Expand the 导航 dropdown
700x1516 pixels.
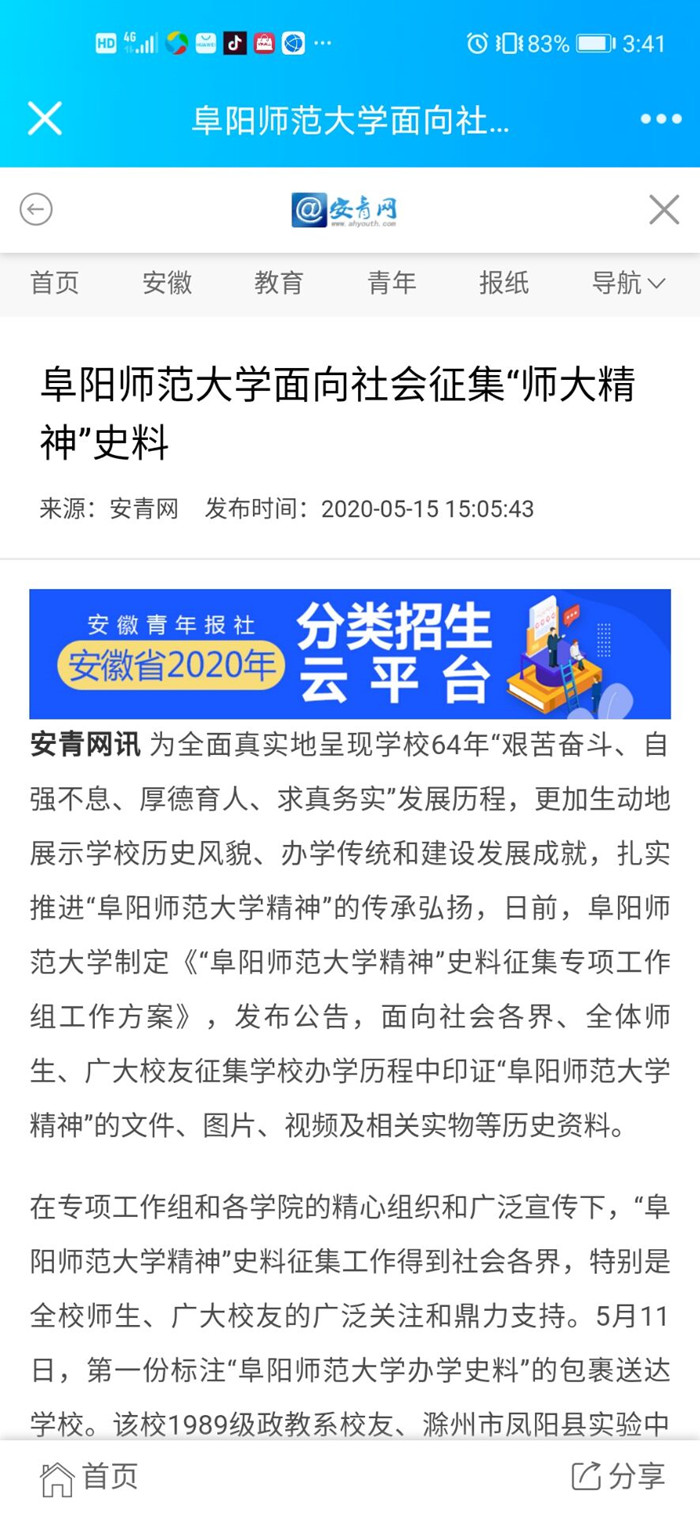pyautogui.click(x=627, y=283)
